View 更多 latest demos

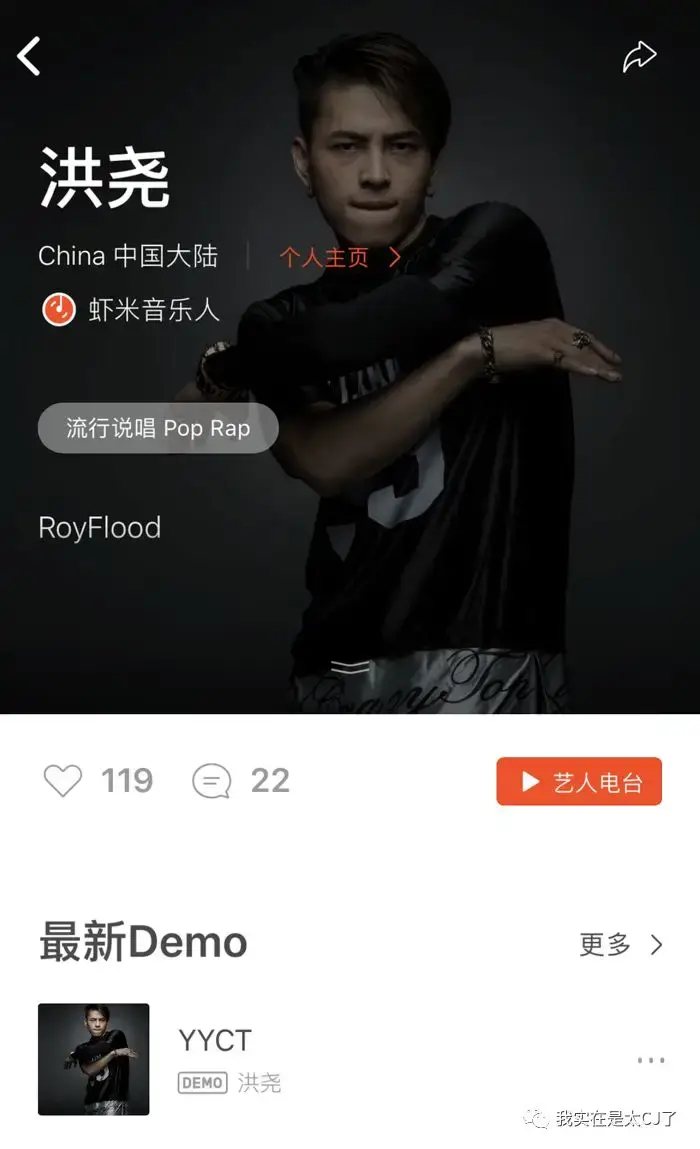pyautogui.click(x=620, y=944)
